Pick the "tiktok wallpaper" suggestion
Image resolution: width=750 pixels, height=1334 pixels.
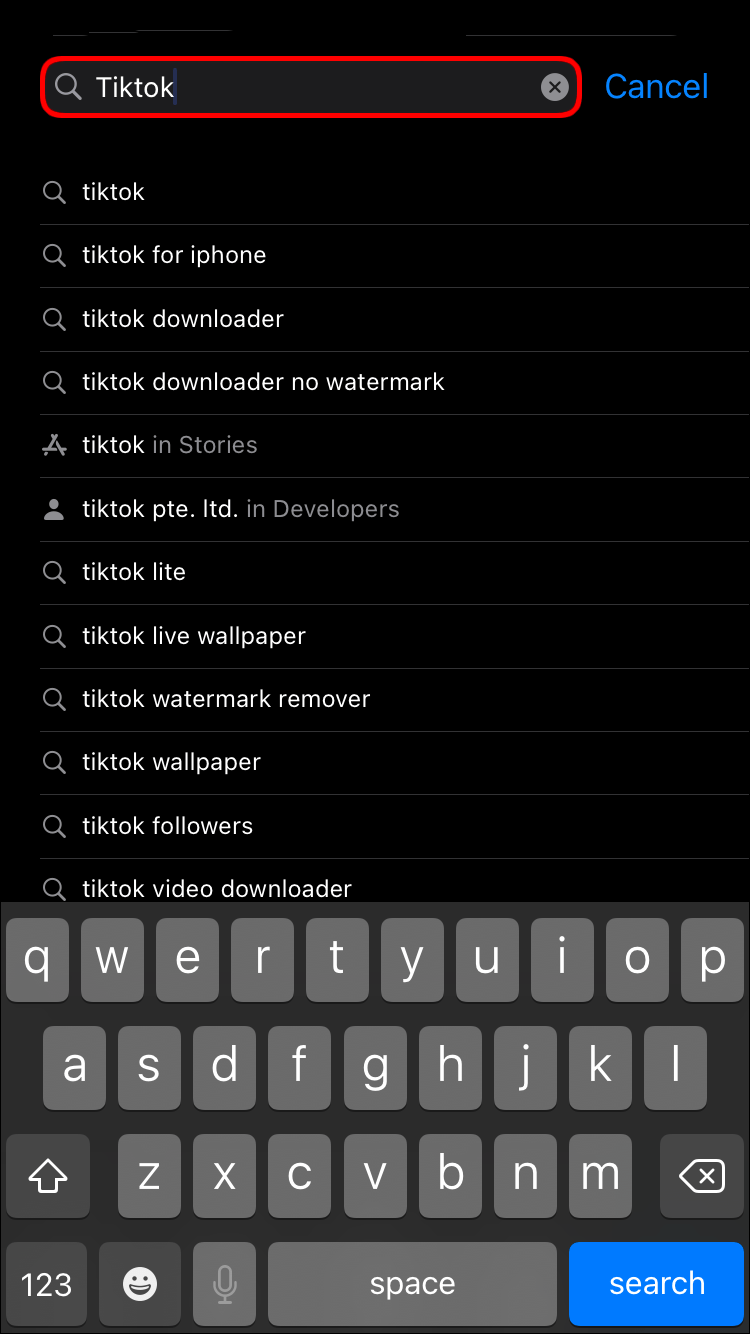[x=171, y=762]
